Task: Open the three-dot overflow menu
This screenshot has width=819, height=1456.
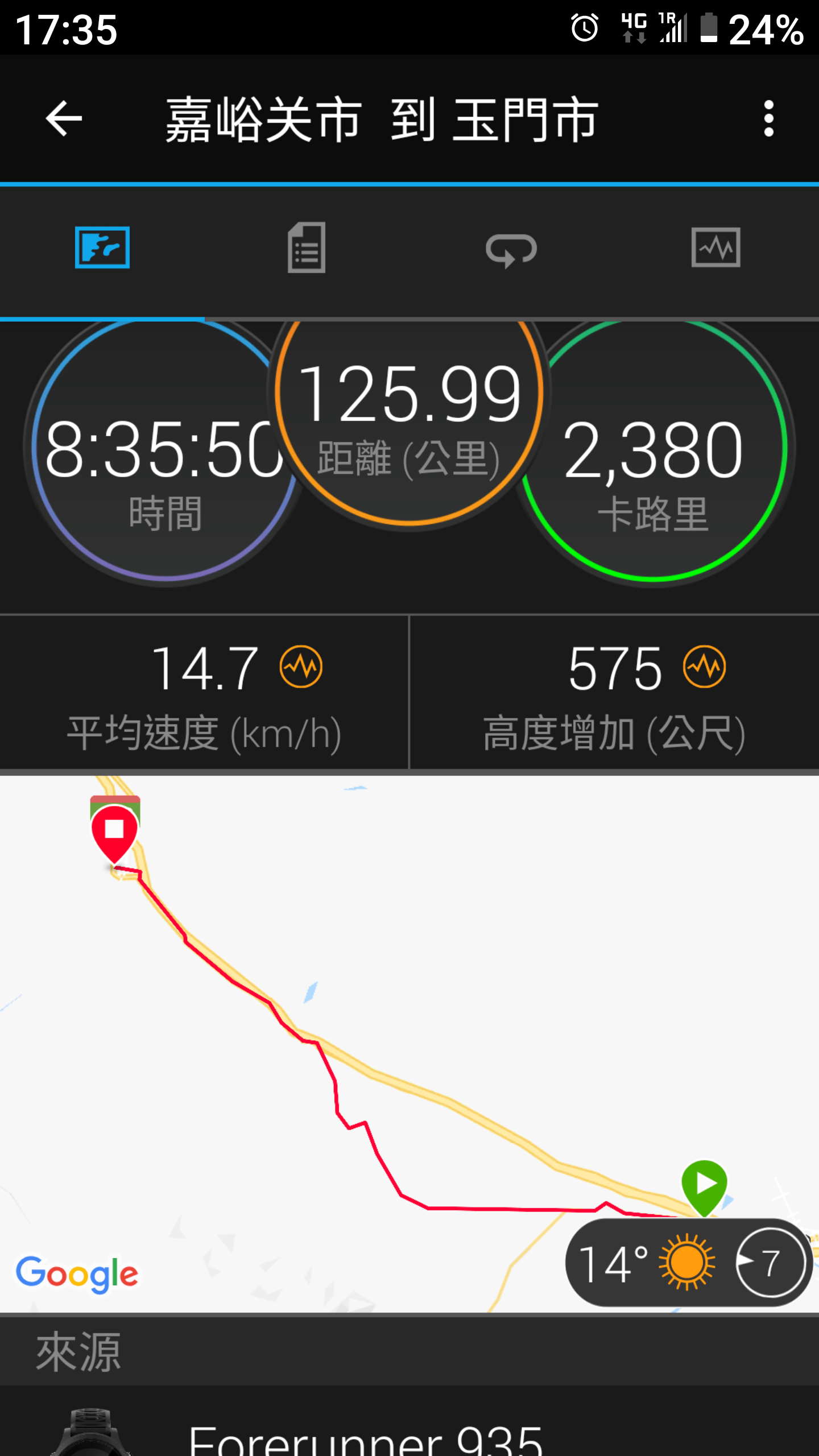Action: 768,119
